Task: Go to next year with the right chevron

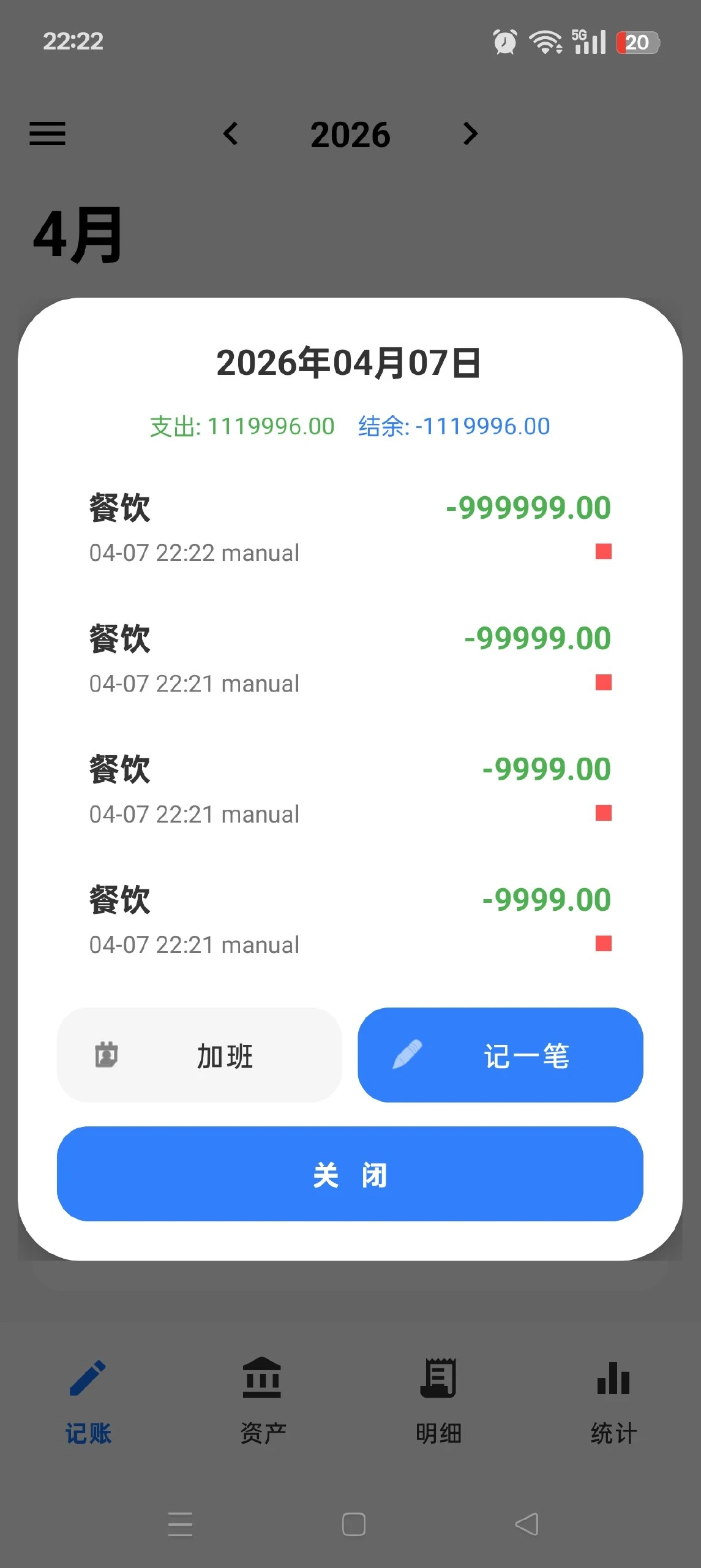Action: (470, 134)
